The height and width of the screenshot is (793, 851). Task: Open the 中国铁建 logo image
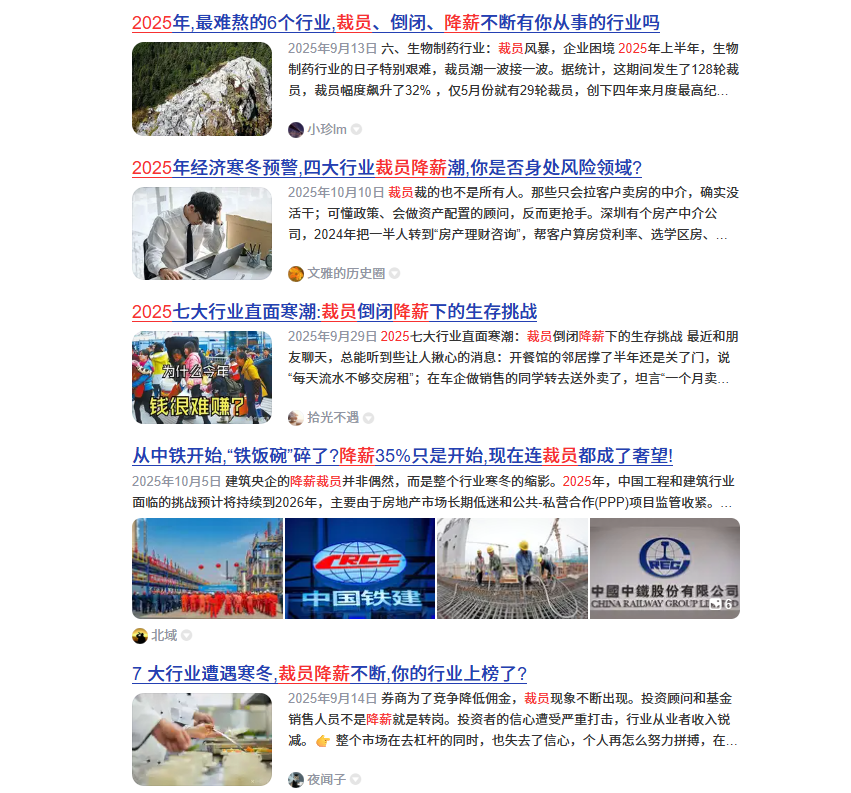pyautogui.click(x=360, y=568)
